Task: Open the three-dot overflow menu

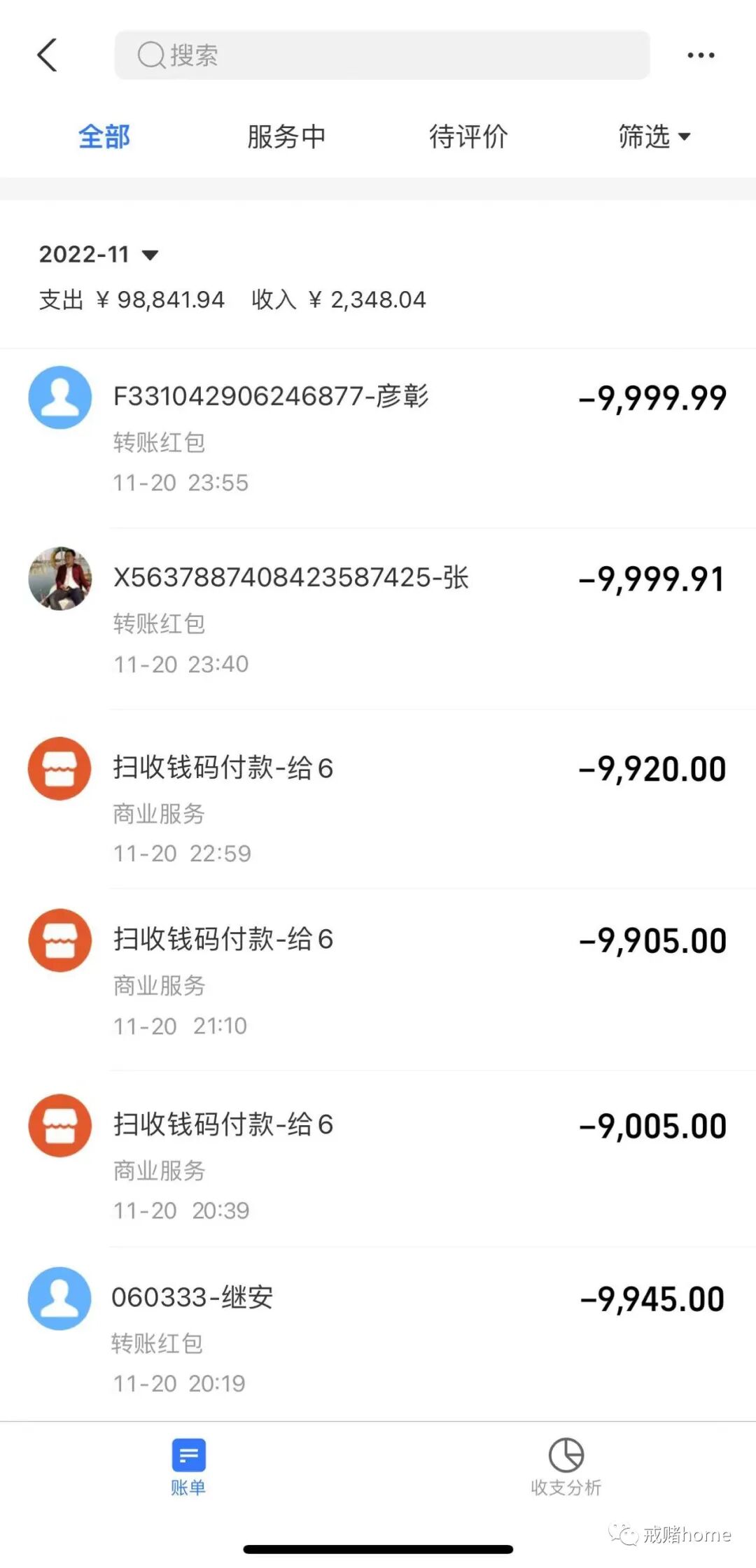Action: (x=700, y=55)
